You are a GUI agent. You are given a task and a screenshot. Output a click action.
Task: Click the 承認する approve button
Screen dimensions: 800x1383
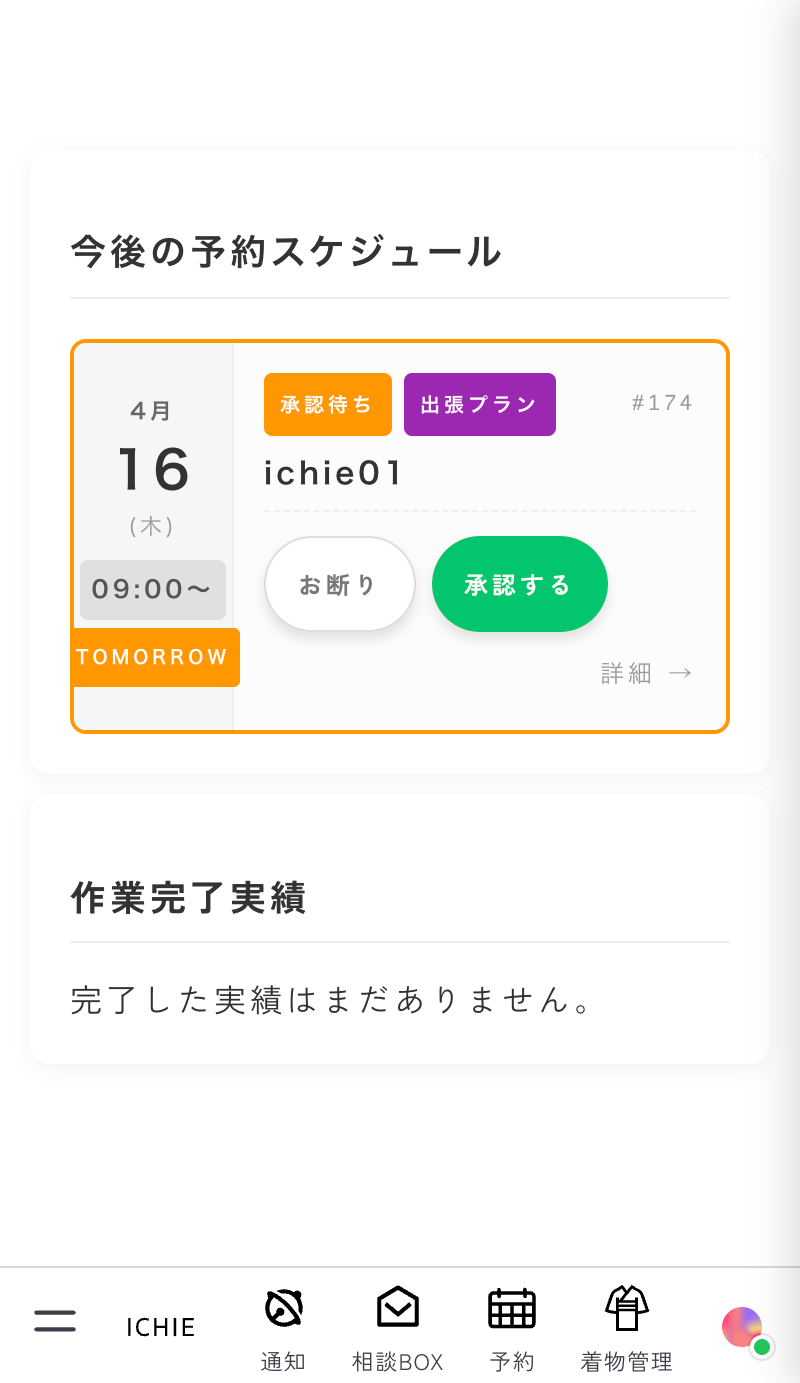(520, 584)
